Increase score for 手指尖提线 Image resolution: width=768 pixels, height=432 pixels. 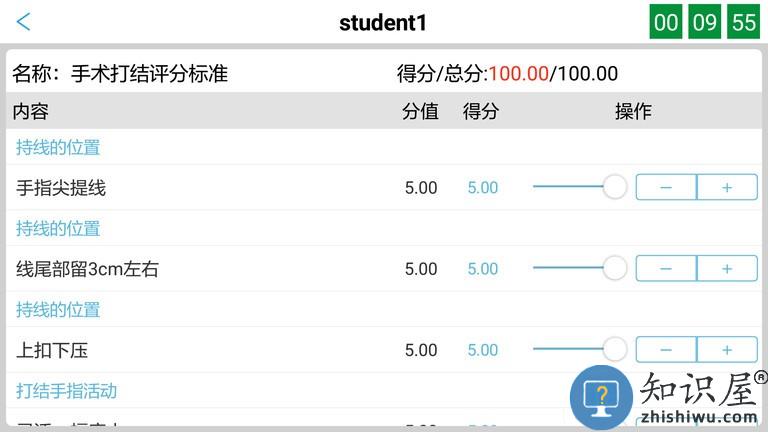(x=727, y=187)
